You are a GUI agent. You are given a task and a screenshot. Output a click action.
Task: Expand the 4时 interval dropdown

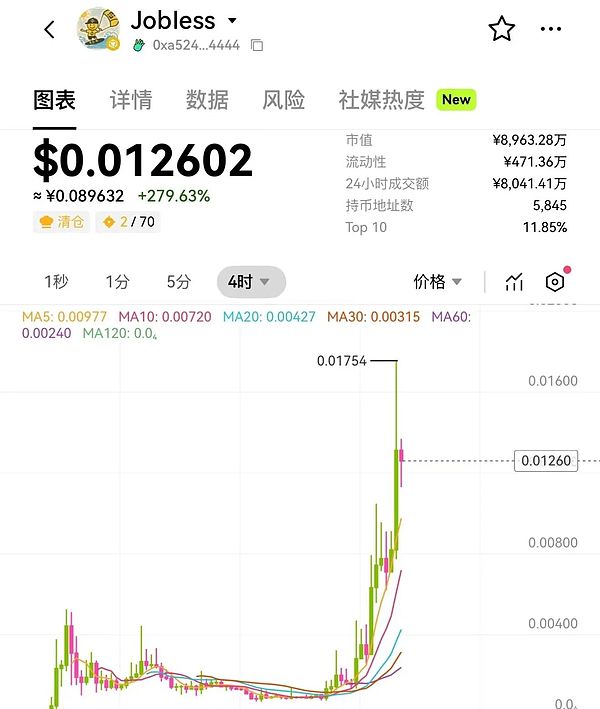point(250,282)
